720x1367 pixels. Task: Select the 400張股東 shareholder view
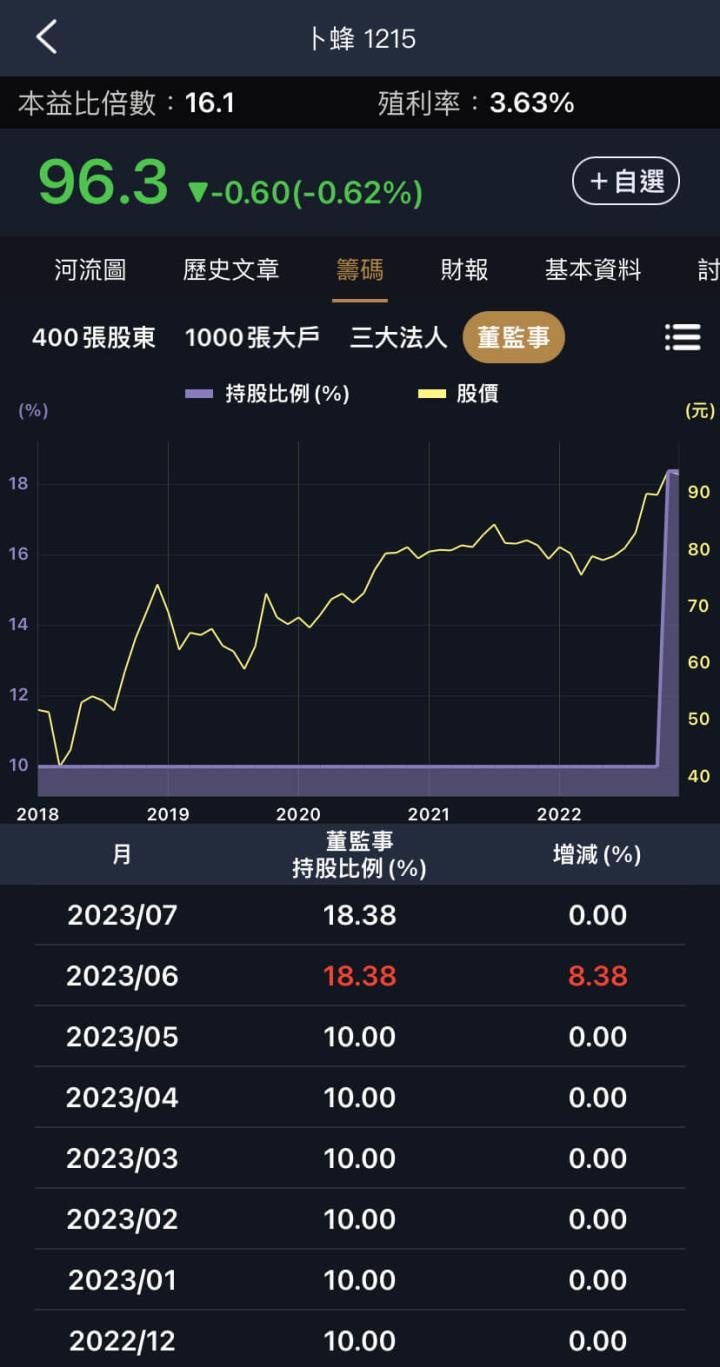point(92,338)
